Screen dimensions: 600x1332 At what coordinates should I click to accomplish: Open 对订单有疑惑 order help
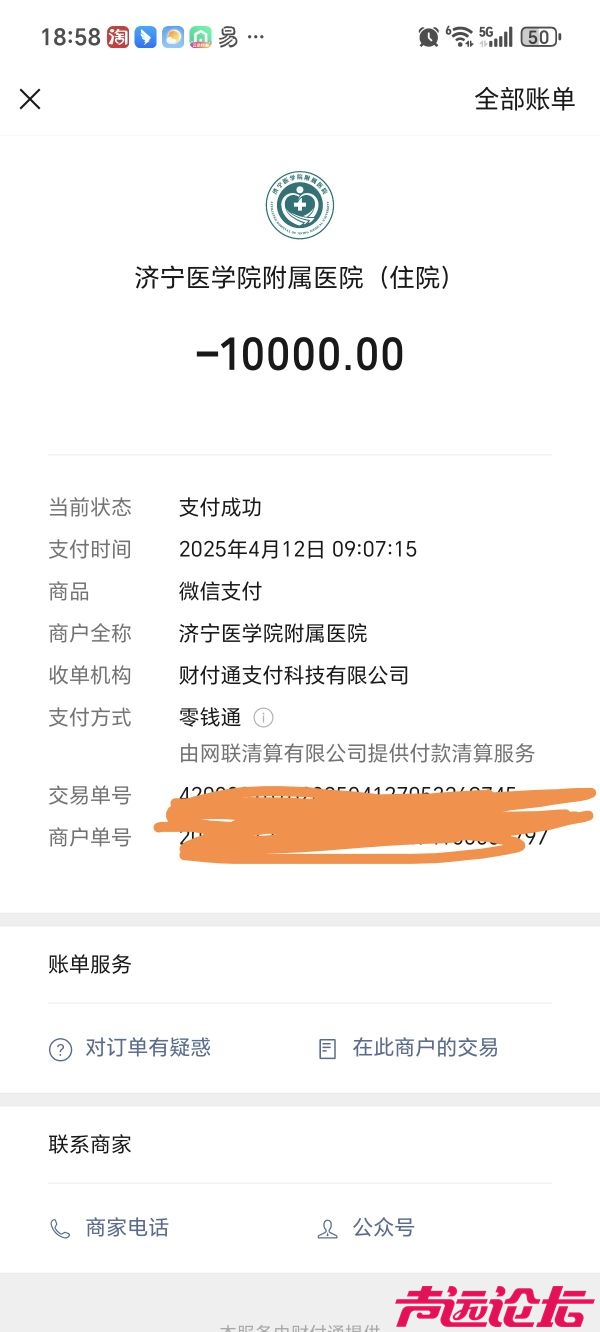coord(130,1048)
